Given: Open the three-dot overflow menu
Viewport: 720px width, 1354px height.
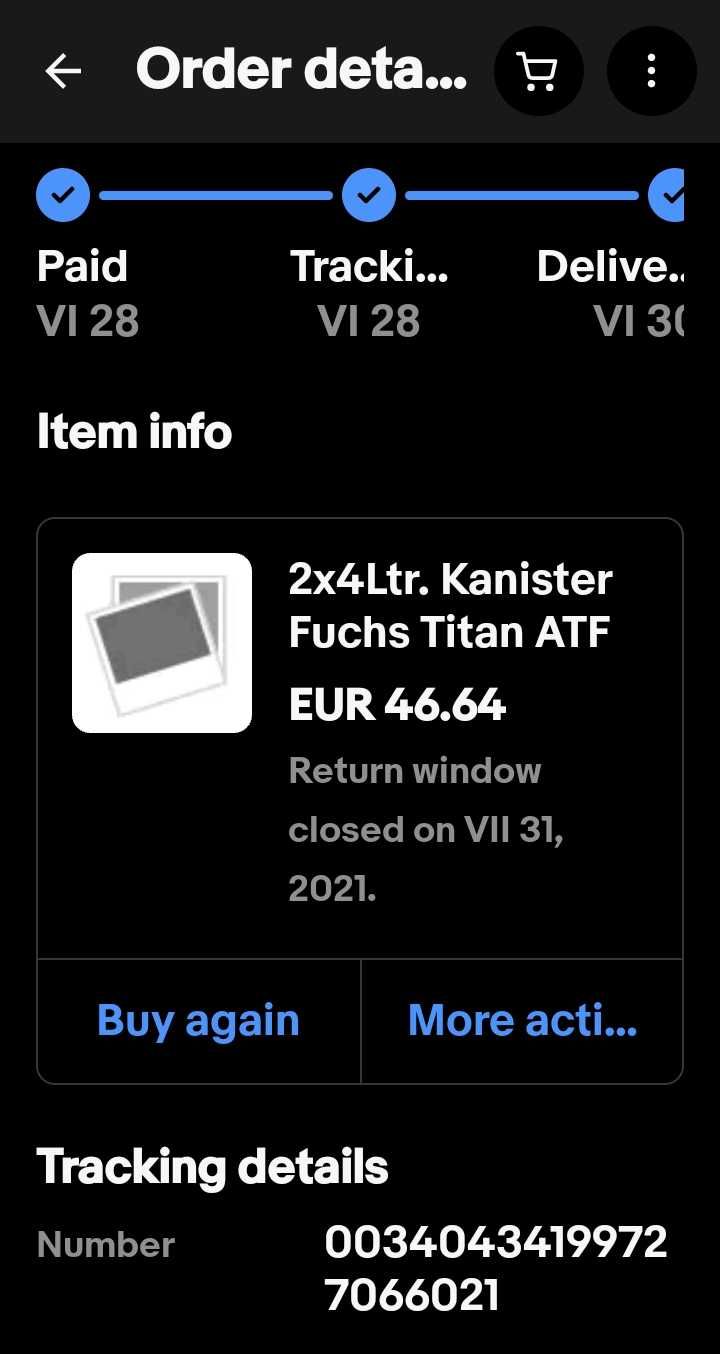Looking at the screenshot, I should coord(651,71).
